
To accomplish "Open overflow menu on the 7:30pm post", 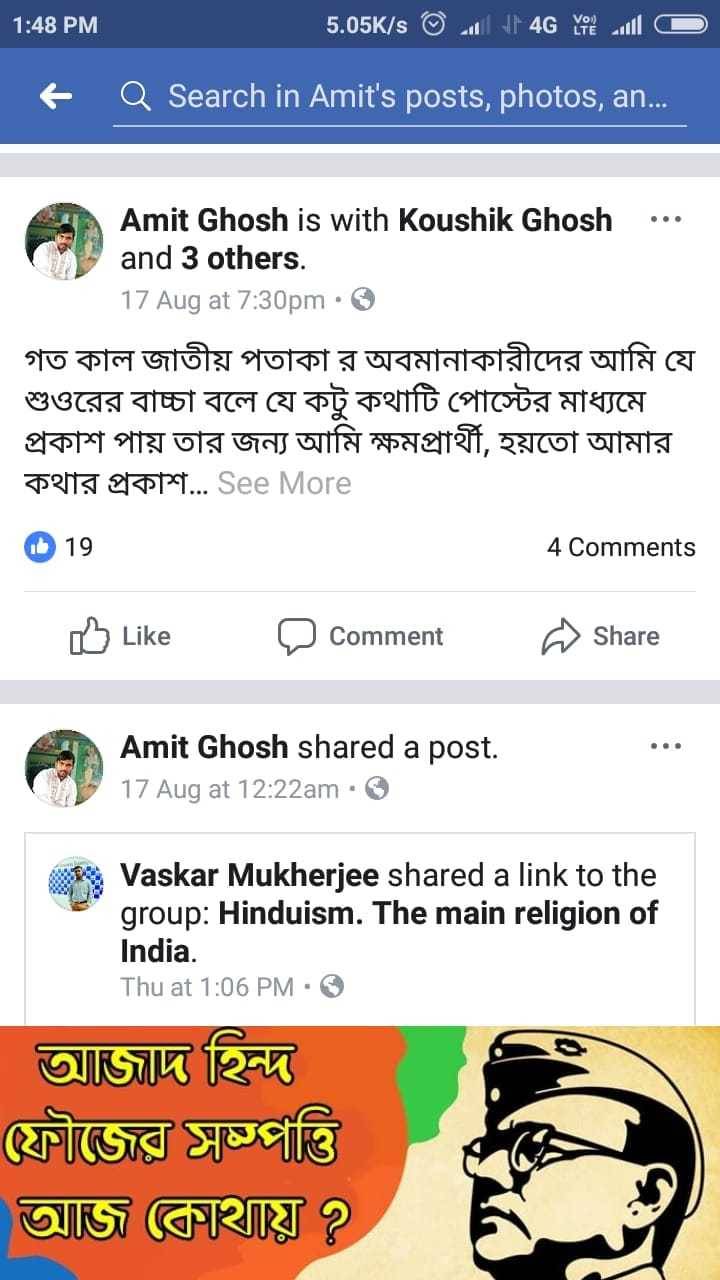I will pos(666,219).
